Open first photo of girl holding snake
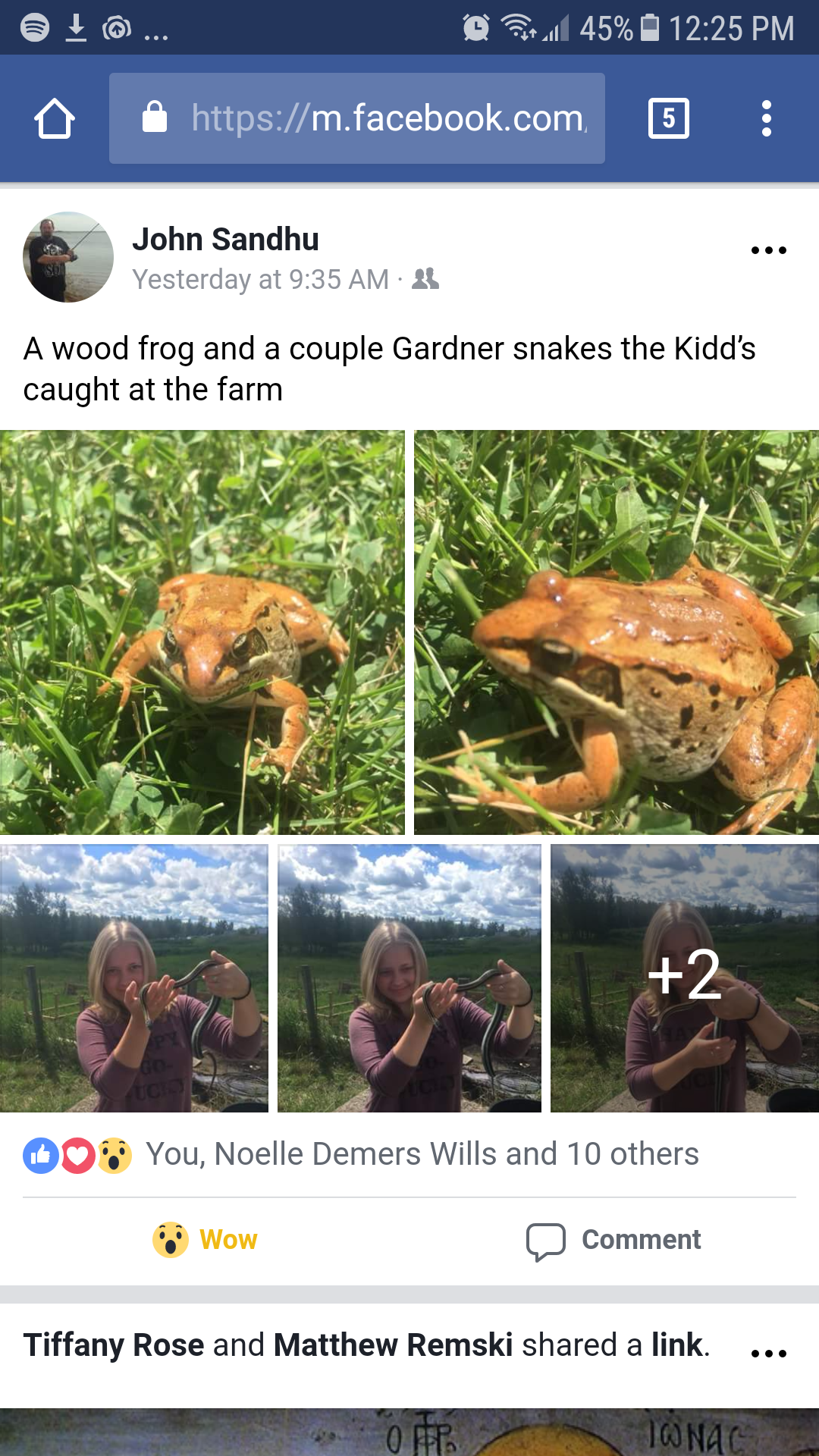 (x=134, y=978)
